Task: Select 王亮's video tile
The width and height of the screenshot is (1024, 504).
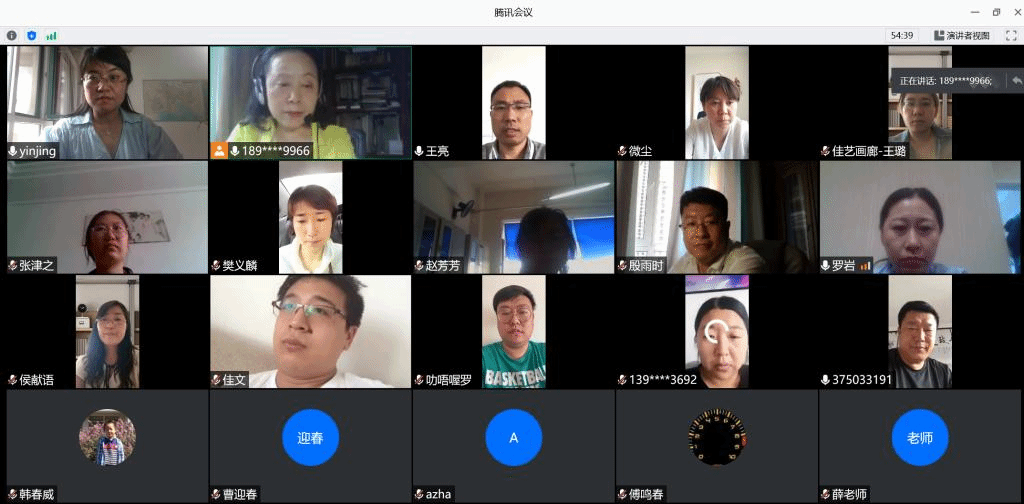Action: [513, 102]
